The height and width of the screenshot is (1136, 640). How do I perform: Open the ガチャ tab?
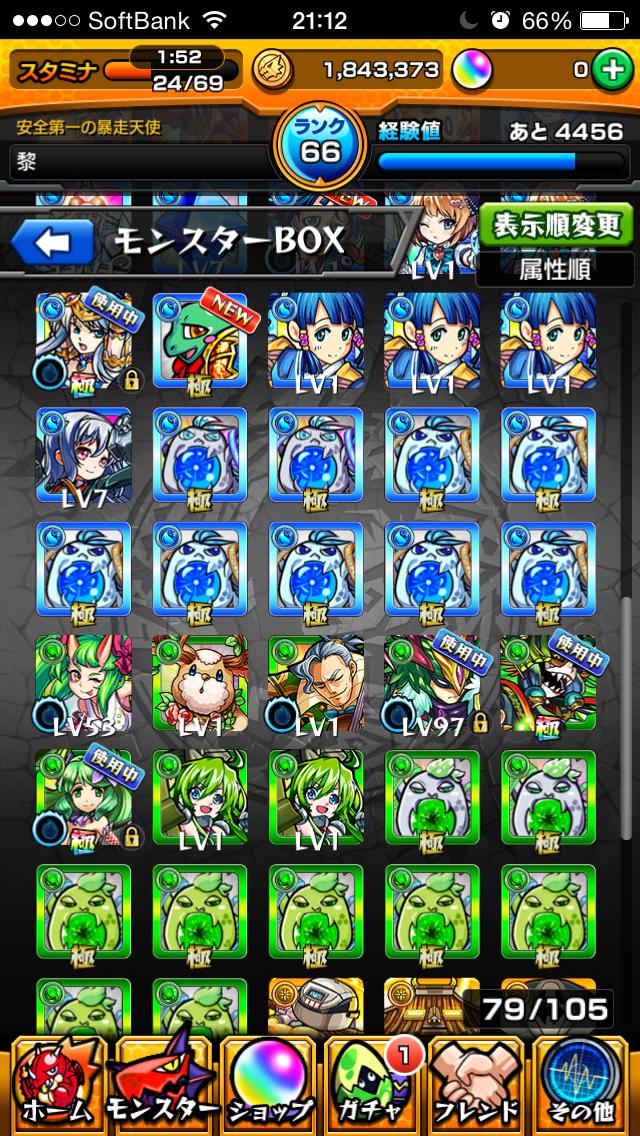(373, 1085)
